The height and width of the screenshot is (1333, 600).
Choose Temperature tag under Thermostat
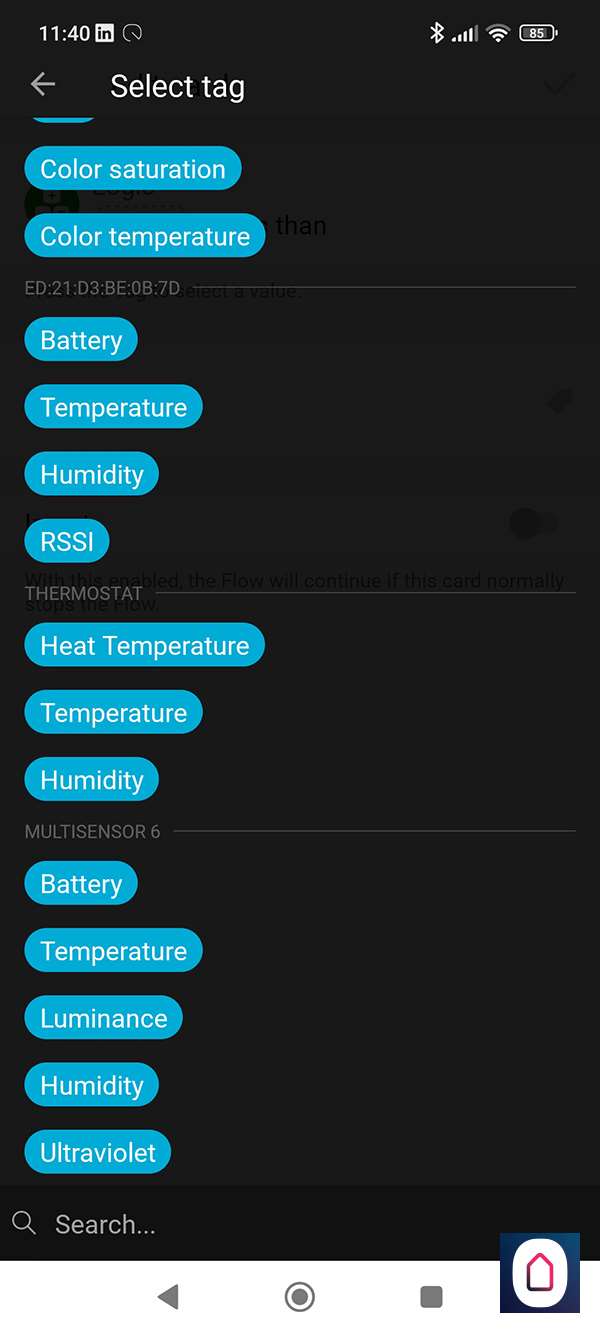[x=113, y=712]
